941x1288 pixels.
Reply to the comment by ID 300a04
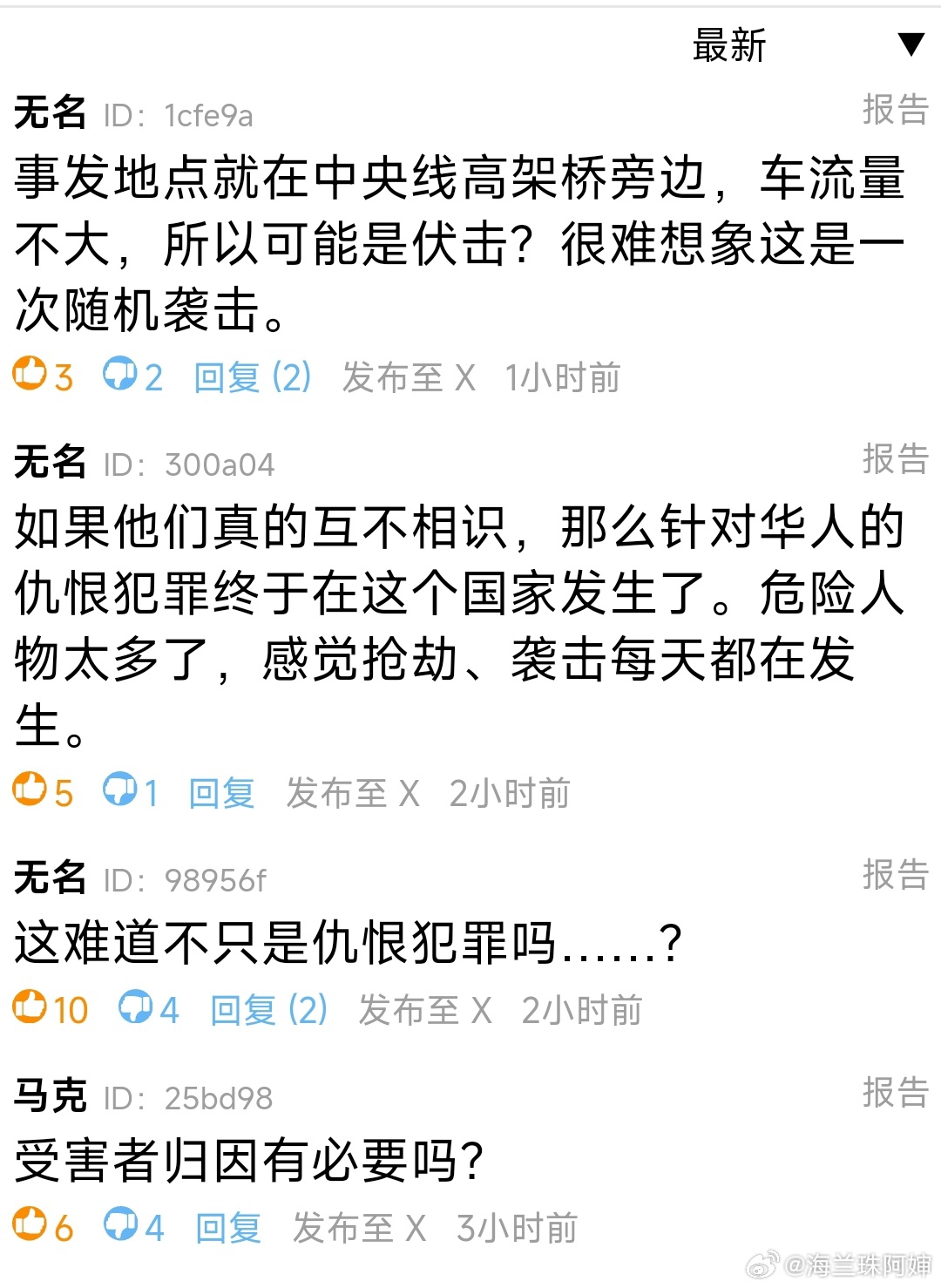221,793
